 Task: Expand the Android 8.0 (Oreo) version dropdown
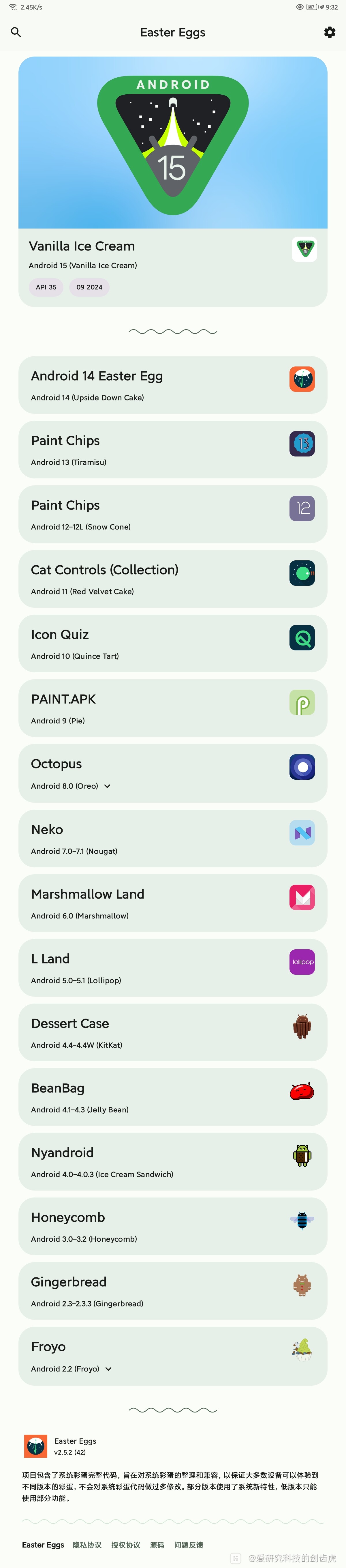108,786
